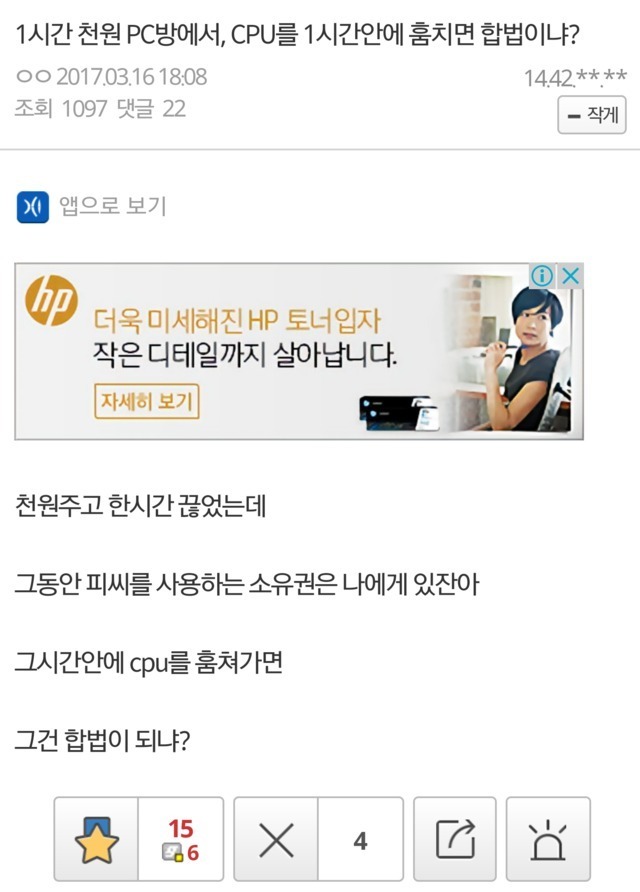Recommend this post with the star button
Viewport: 640px width, 892px height.
click(96, 840)
